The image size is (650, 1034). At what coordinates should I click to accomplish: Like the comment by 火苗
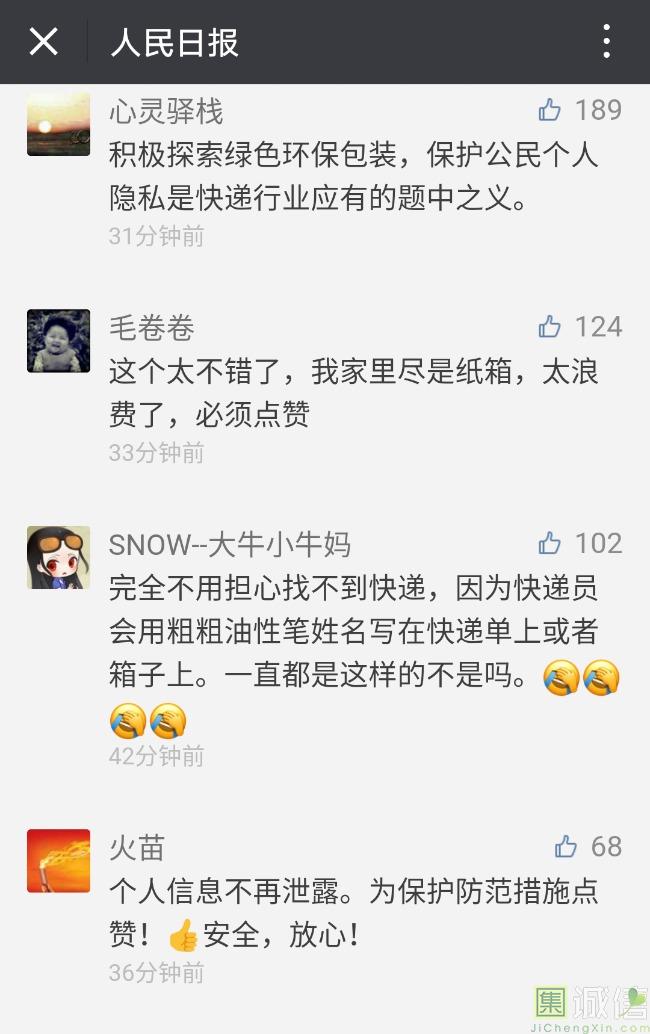[x=566, y=847]
